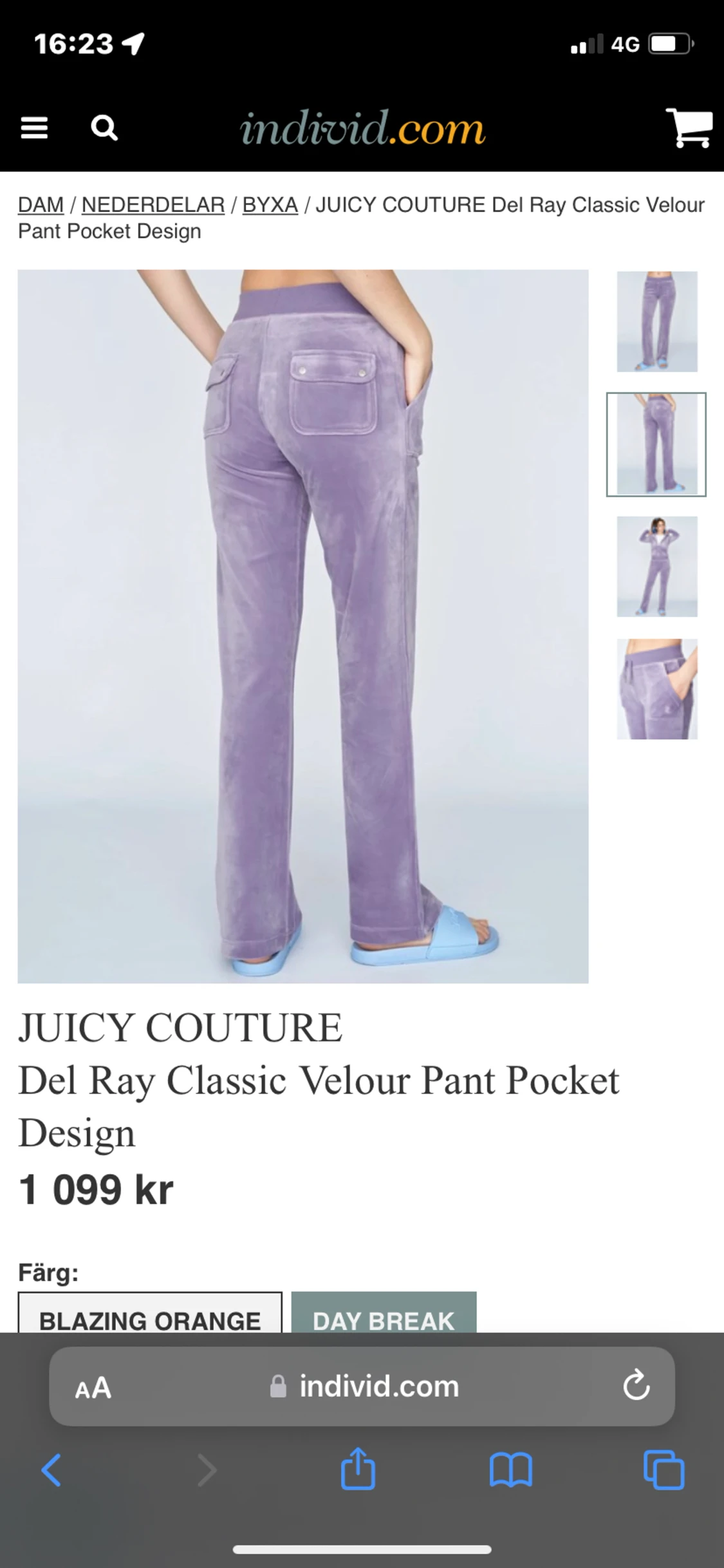
Task: Show the back view product thumbnail
Action: [656, 444]
